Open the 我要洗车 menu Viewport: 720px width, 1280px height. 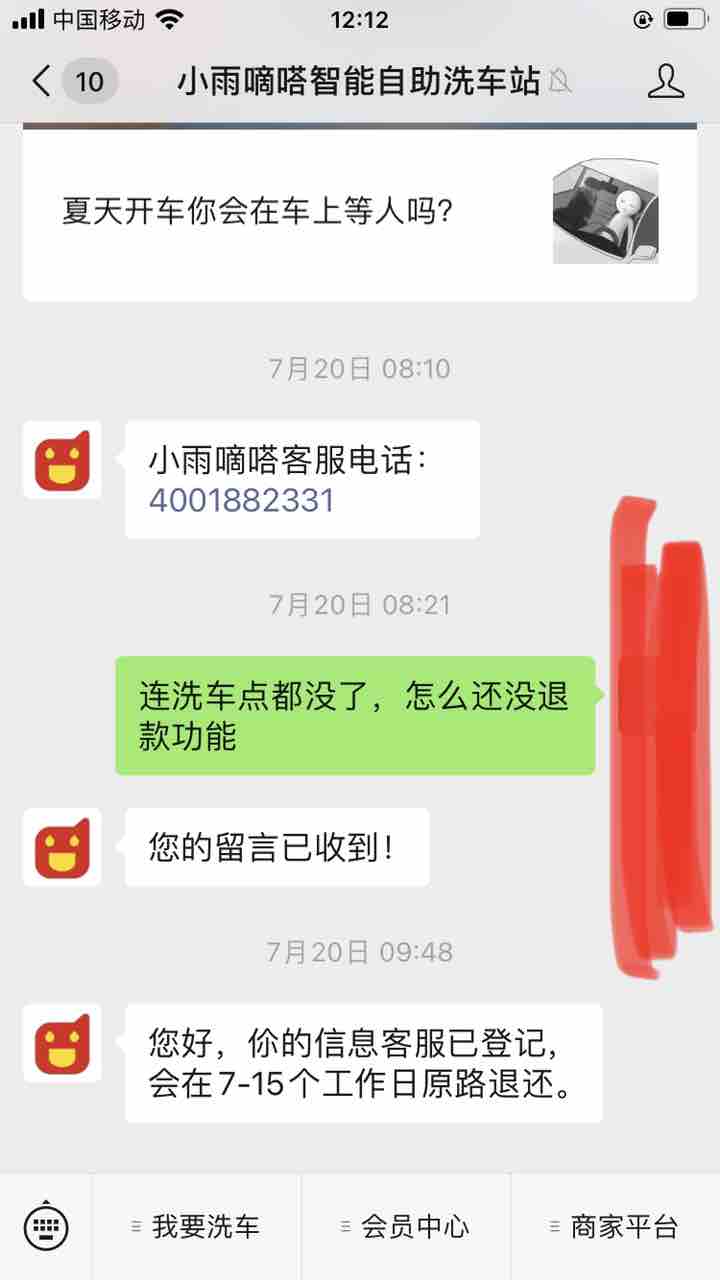196,1226
